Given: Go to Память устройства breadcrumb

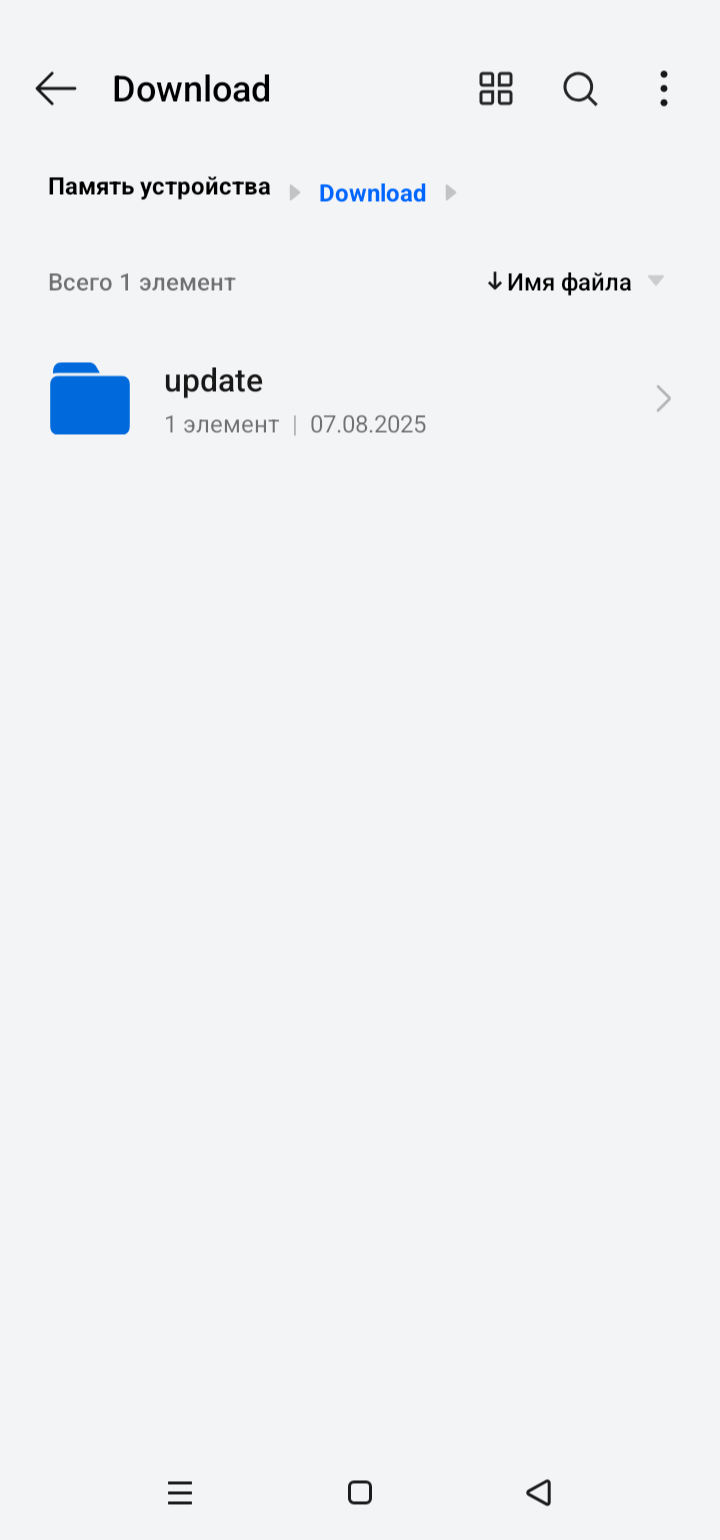Looking at the screenshot, I should coord(159,187).
